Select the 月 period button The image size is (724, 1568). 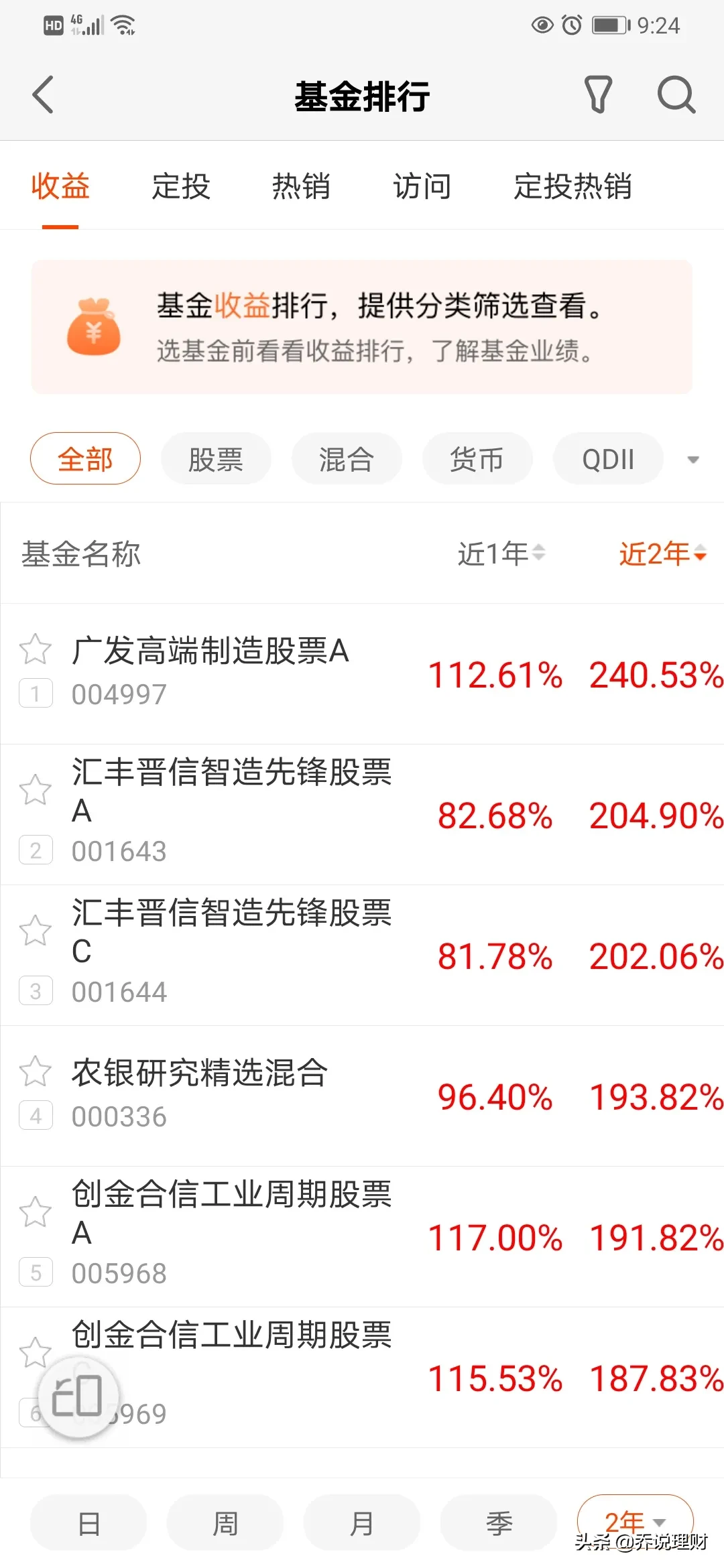362,1522
